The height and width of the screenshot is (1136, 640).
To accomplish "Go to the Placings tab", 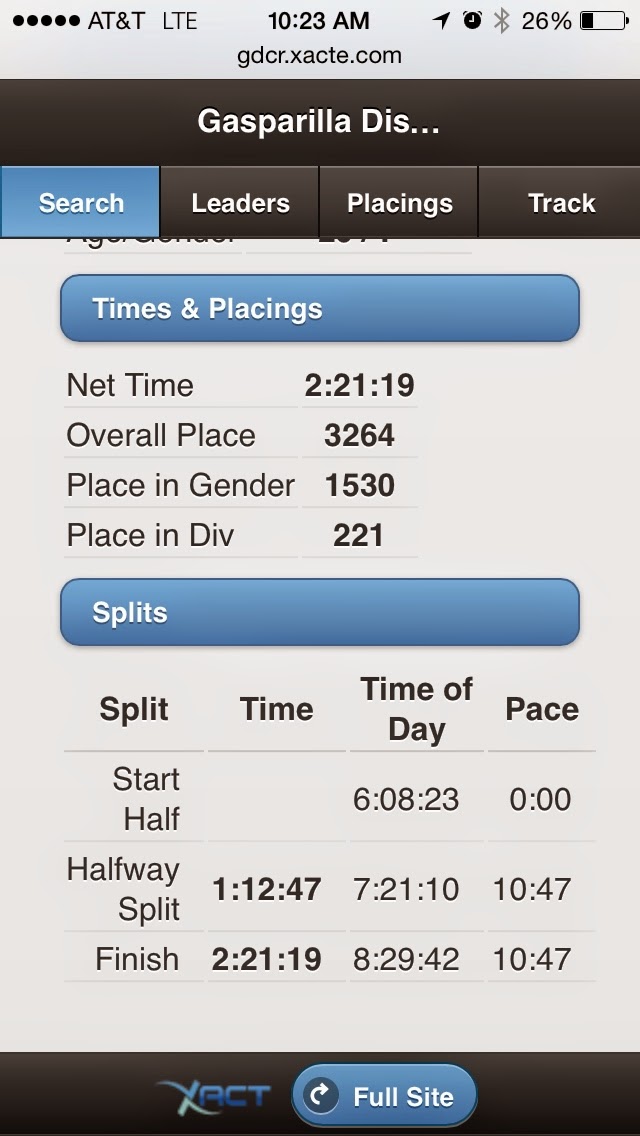I will point(399,203).
